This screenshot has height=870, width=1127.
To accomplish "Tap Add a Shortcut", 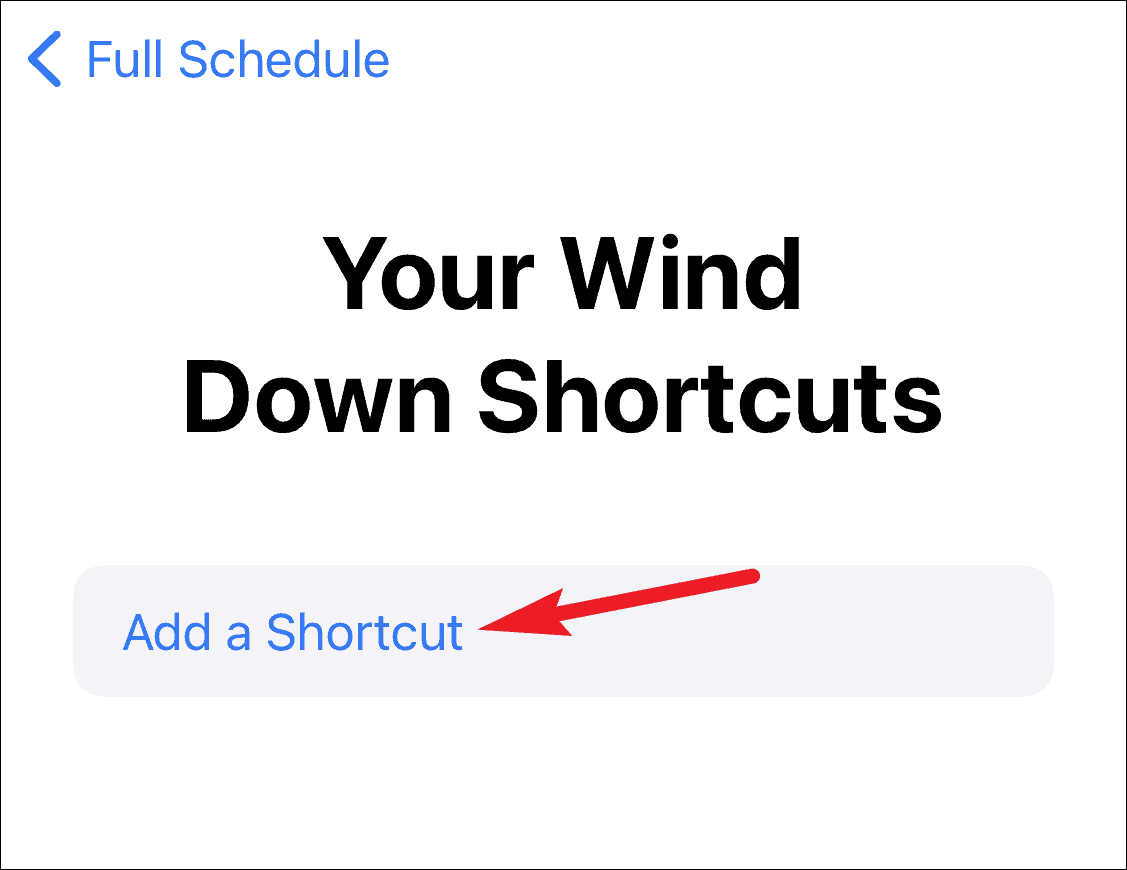I will pos(563,631).
